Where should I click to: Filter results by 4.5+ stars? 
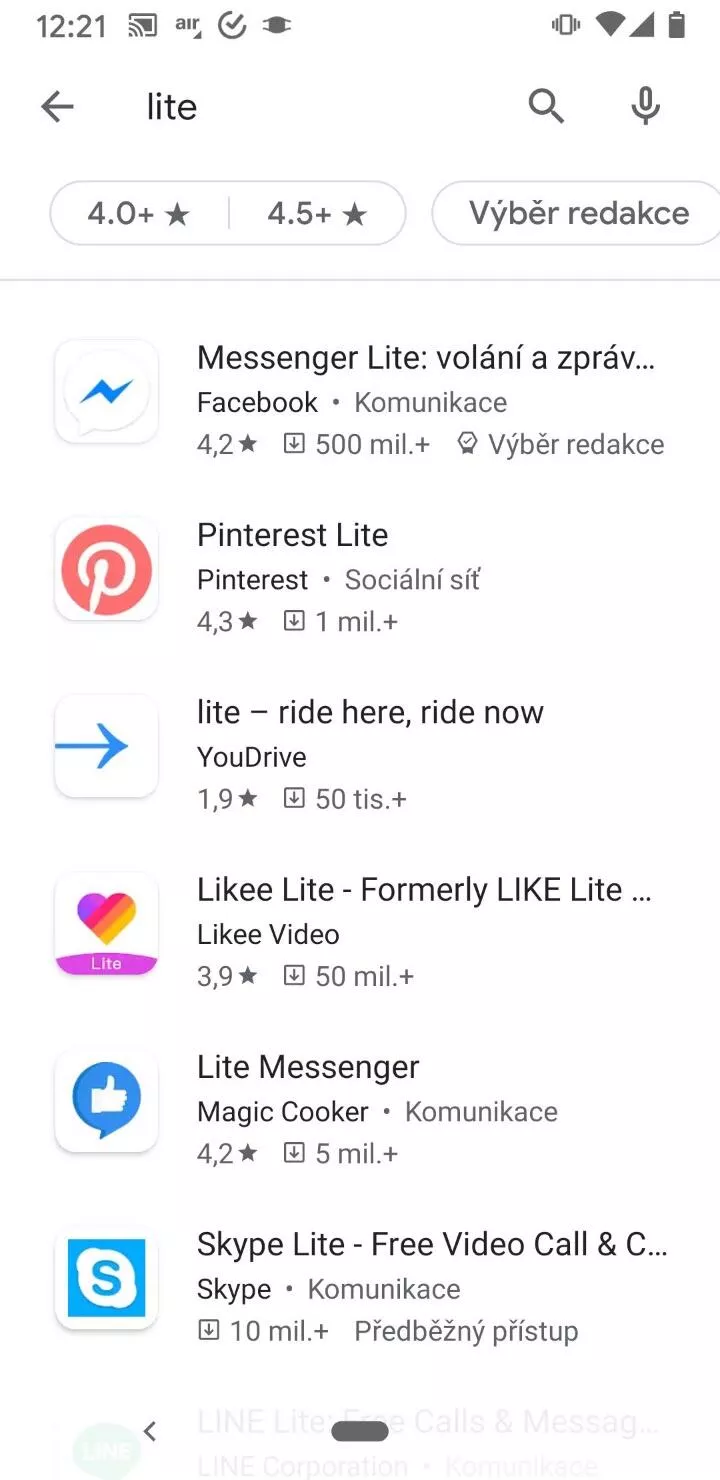point(317,213)
